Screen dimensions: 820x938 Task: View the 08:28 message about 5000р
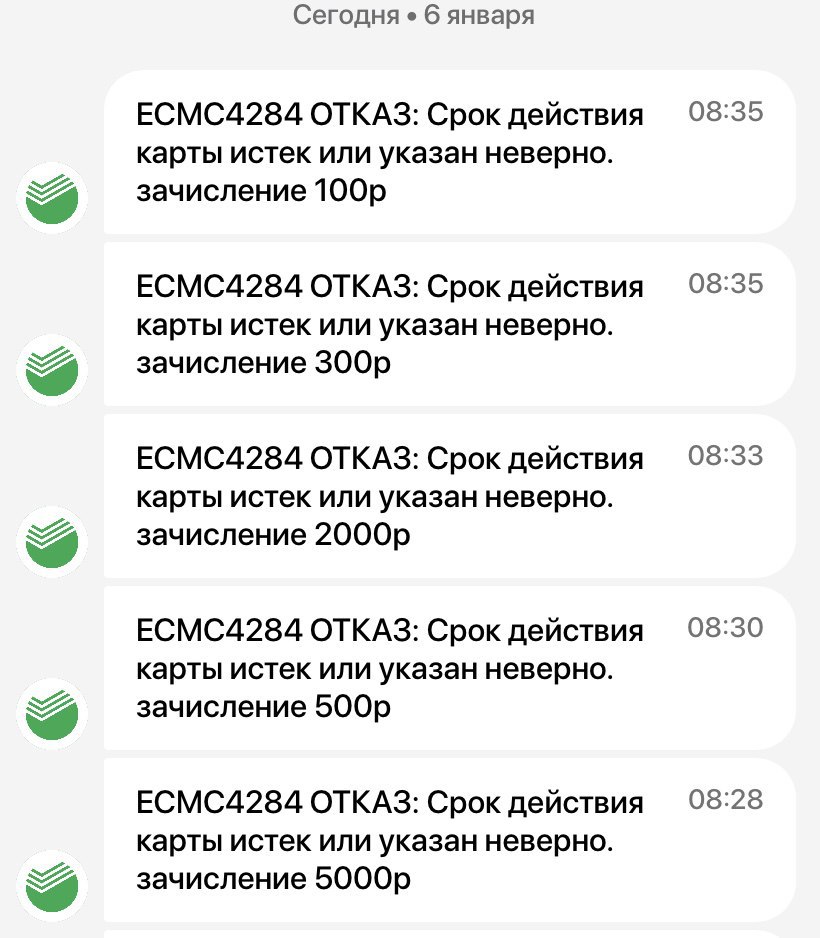click(450, 840)
